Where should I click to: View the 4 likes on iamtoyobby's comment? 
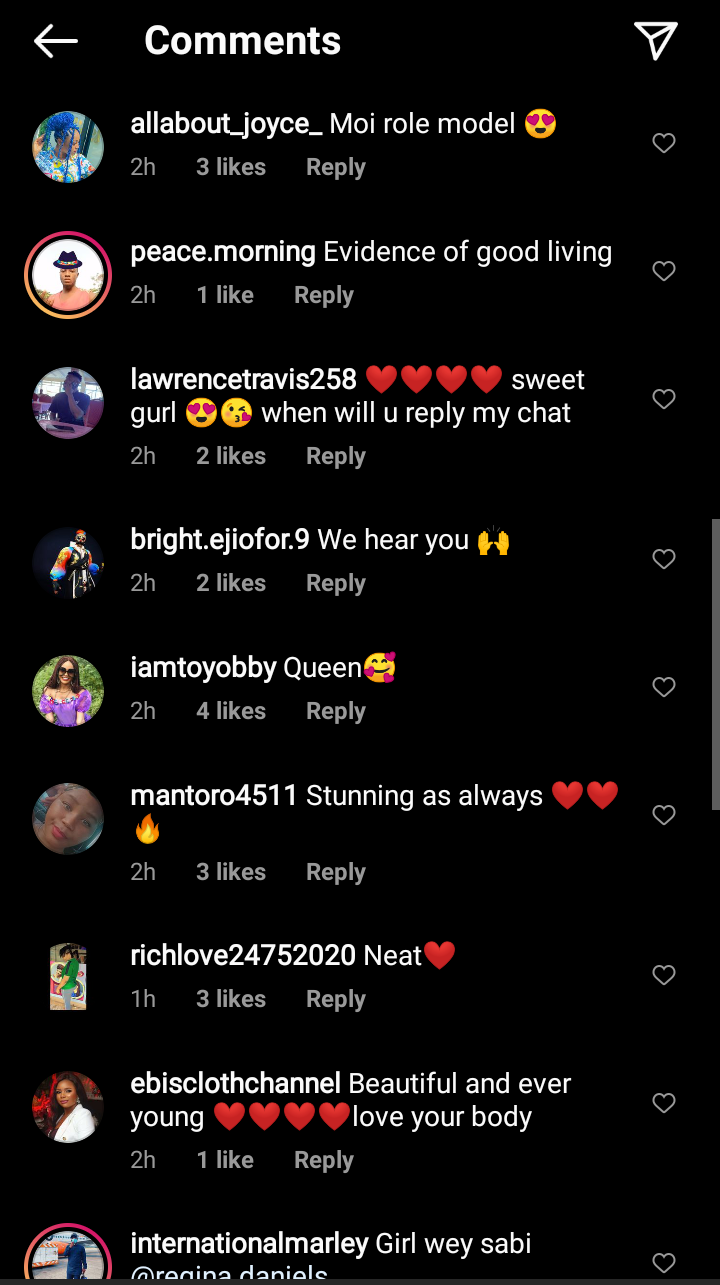click(231, 711)
